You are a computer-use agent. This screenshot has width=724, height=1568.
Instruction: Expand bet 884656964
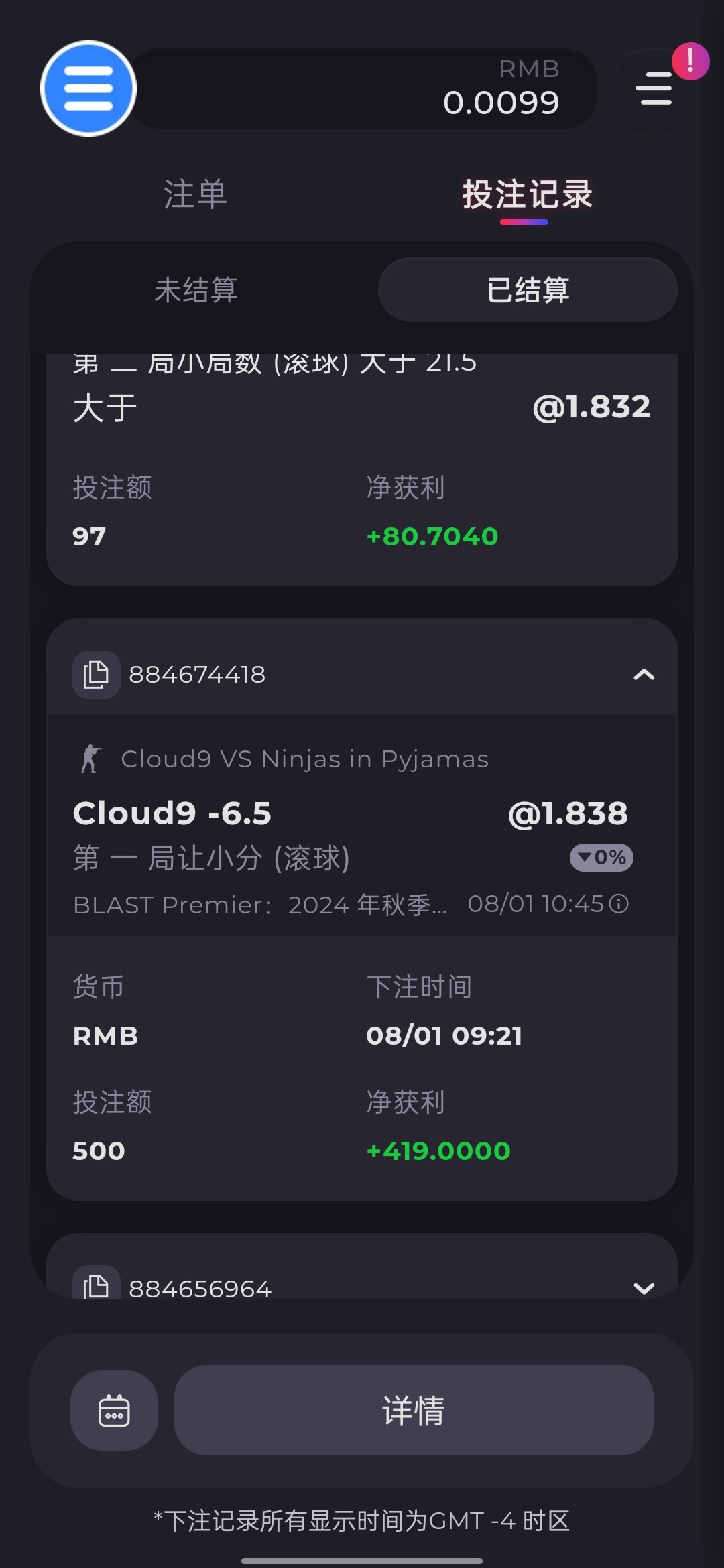click(x=644, y=1288)
